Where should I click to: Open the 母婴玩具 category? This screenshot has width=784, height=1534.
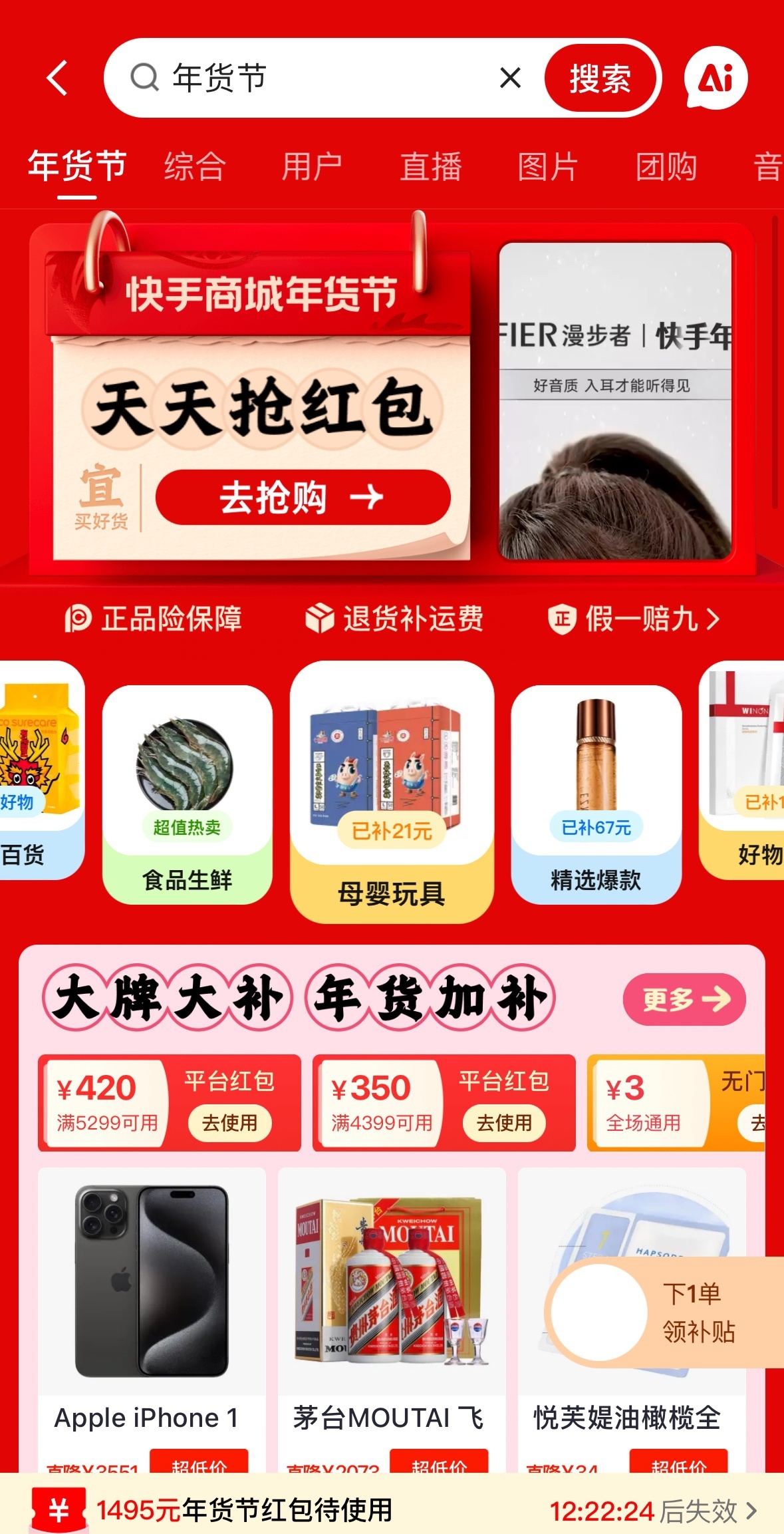point(392,792)
